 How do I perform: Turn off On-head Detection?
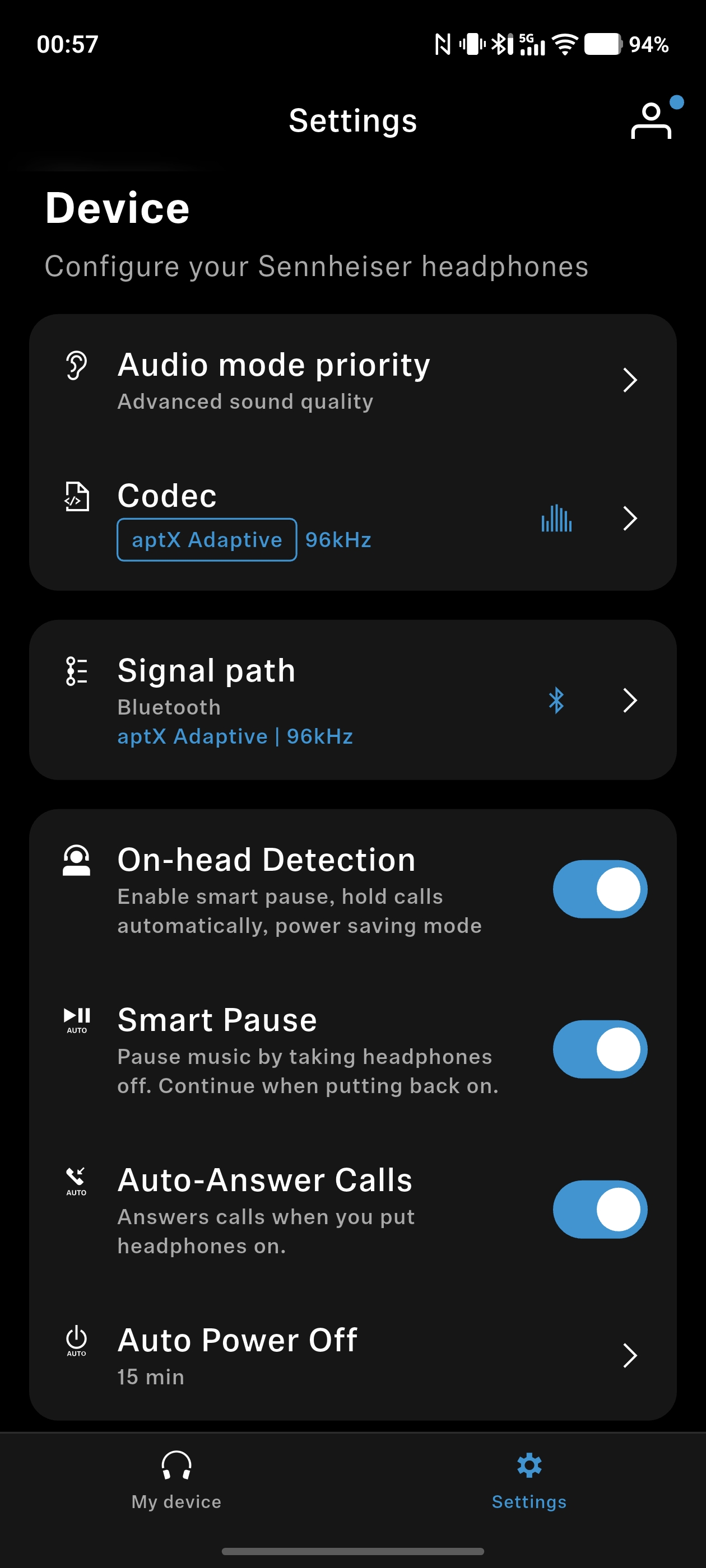point(600,889)
